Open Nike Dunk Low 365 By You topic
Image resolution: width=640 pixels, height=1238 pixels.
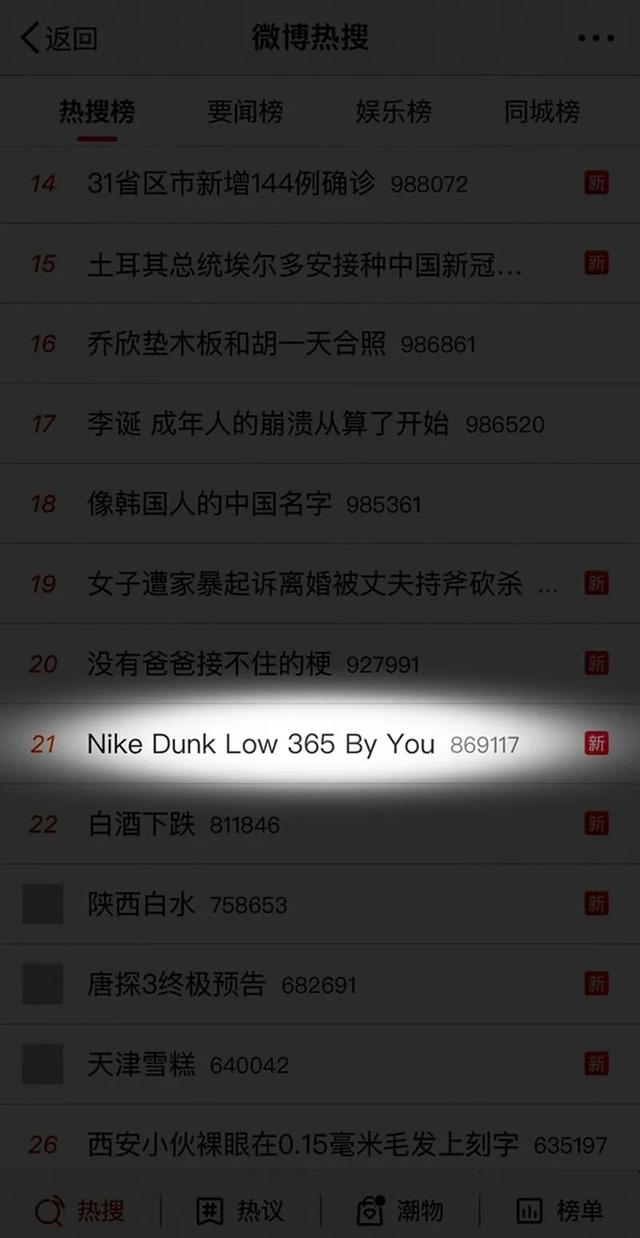point(320,743)
